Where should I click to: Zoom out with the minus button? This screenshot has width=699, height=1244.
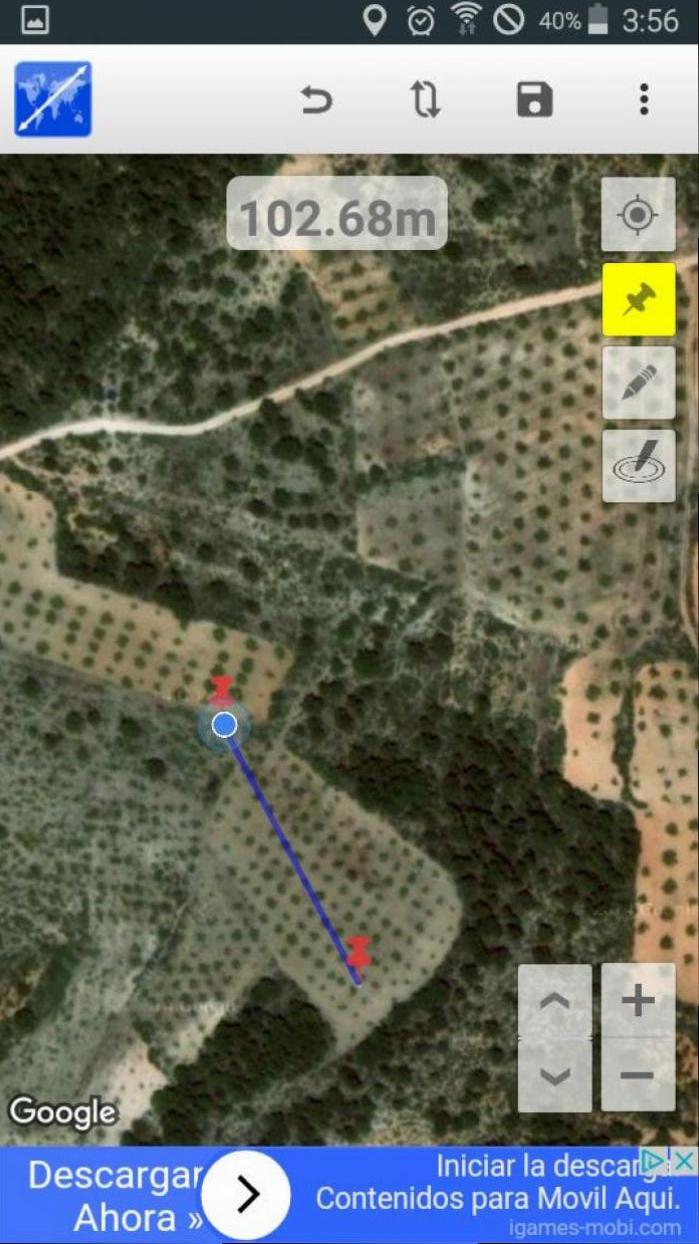(637, 1075)
